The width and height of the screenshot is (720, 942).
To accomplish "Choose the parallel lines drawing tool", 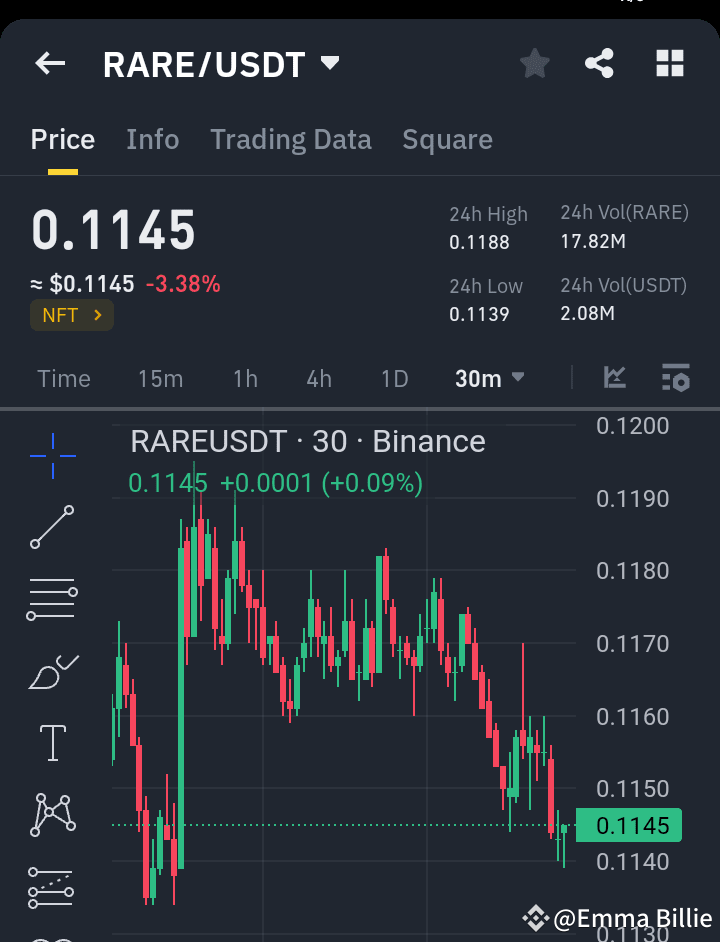I will pos(51,598).
